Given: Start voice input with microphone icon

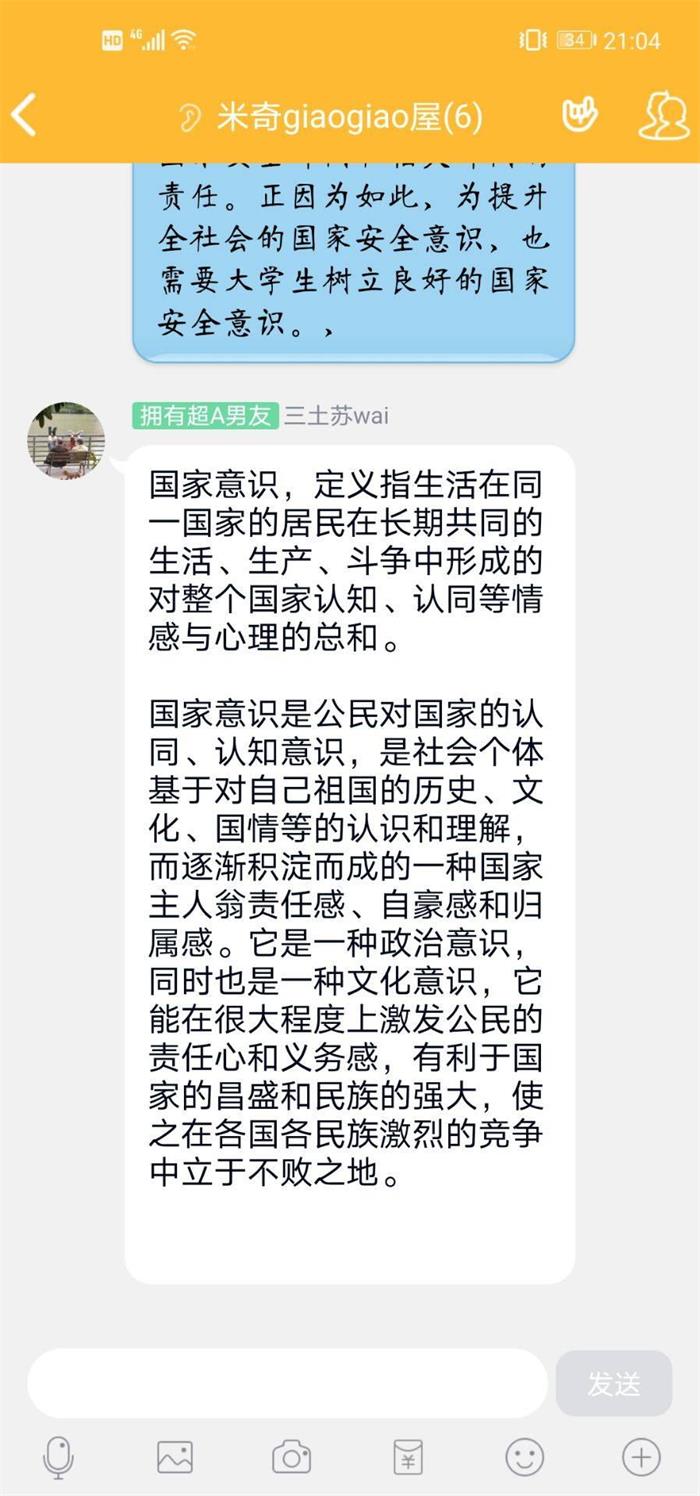Looking at the screenshot, I should click(x=58, y=1457).
